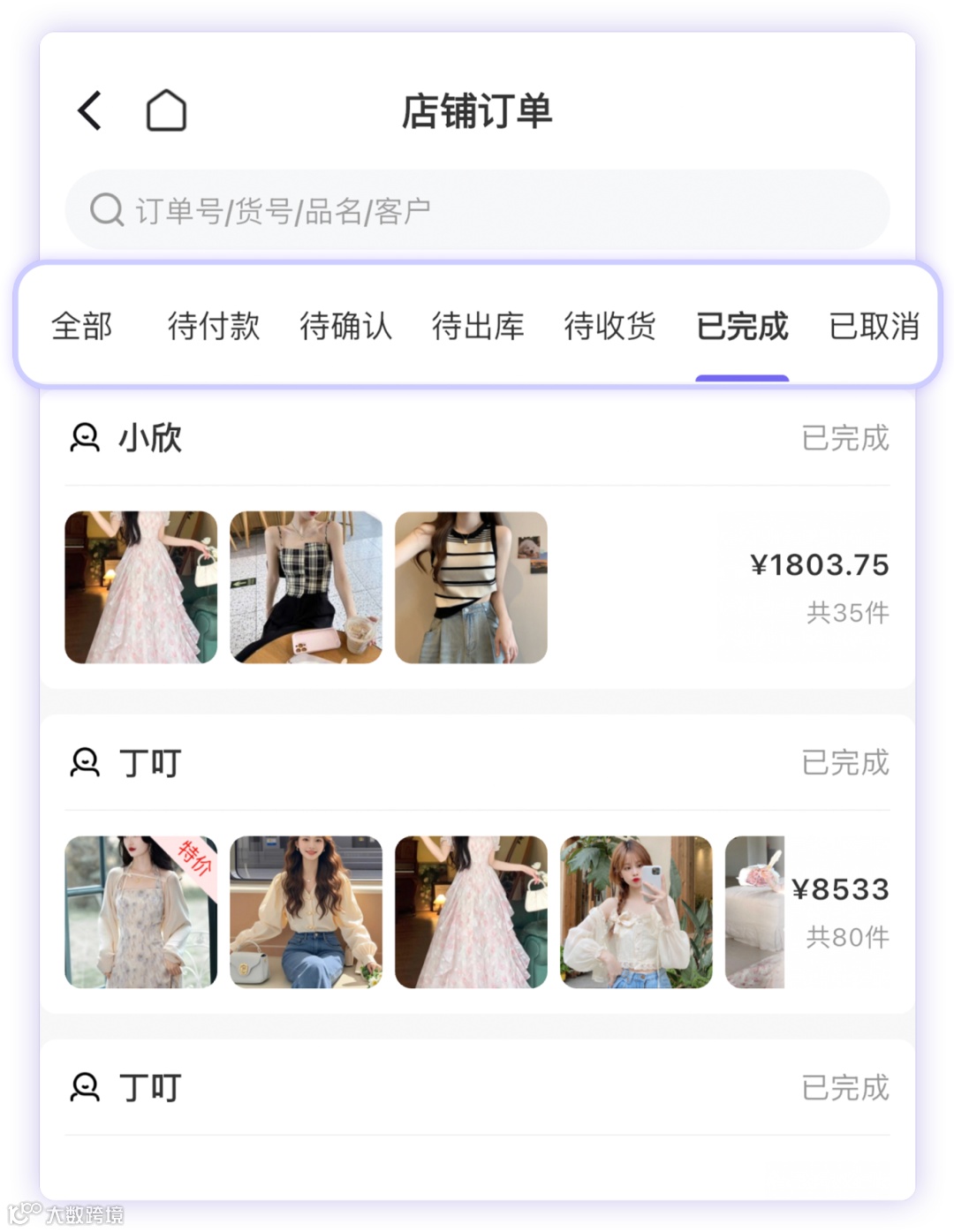The height and width of the screenshot is (1232, 954).
Task: Click the 共80件 item count
Action: click(848, 938)
